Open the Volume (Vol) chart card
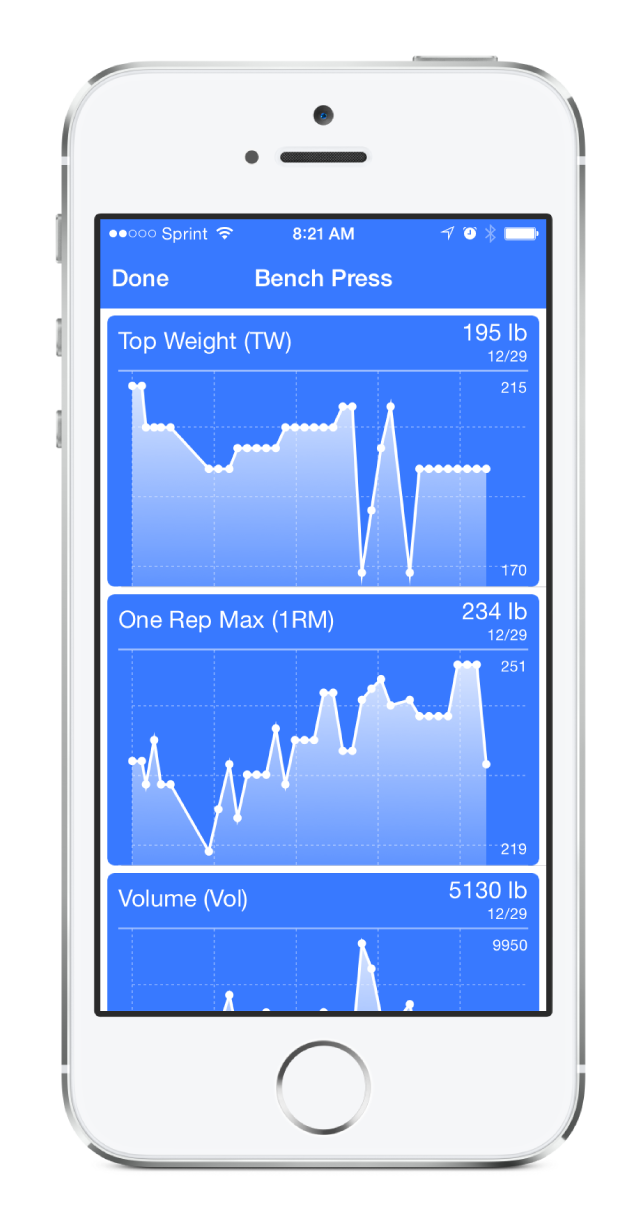The width and height of the screenshot is (640, 1232). (323, 943)
